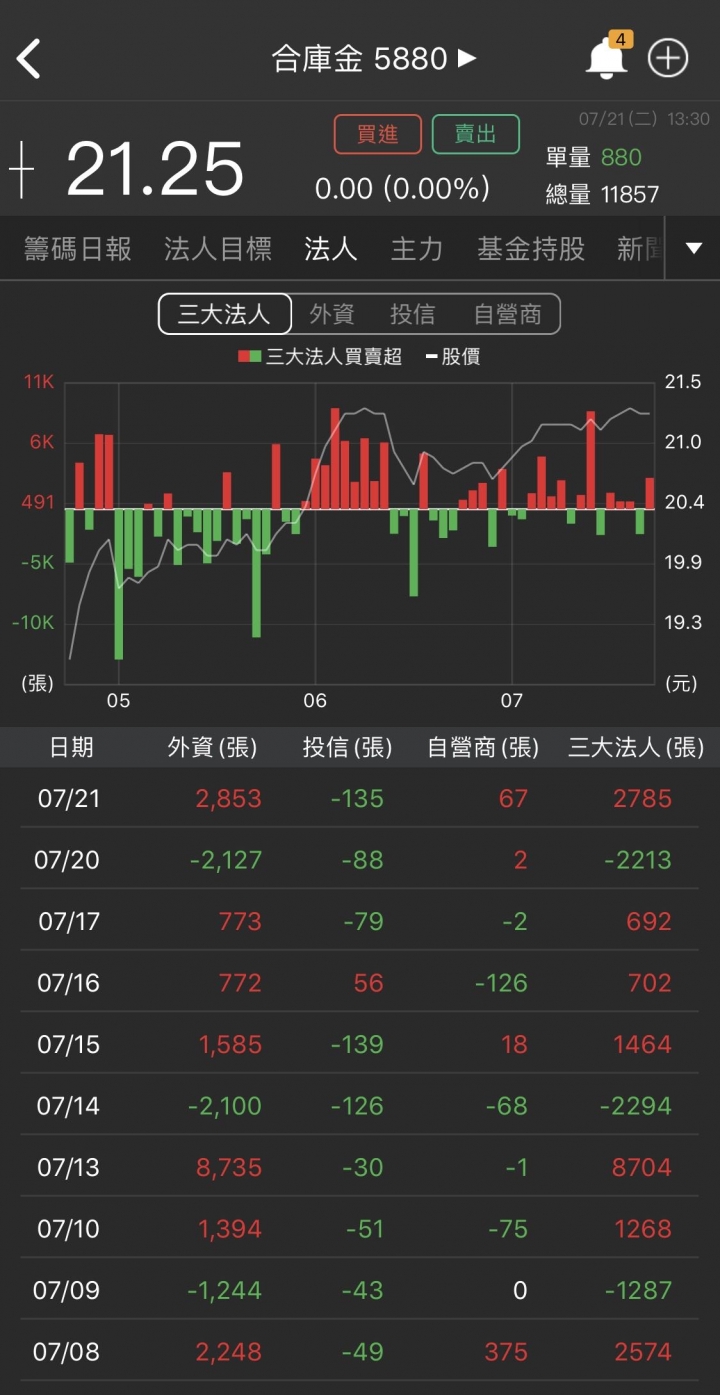This screenshot has height=1395, width=720.
Task: Switch to the 籌碼日報 tab
Action: click(x=78, y=249)
